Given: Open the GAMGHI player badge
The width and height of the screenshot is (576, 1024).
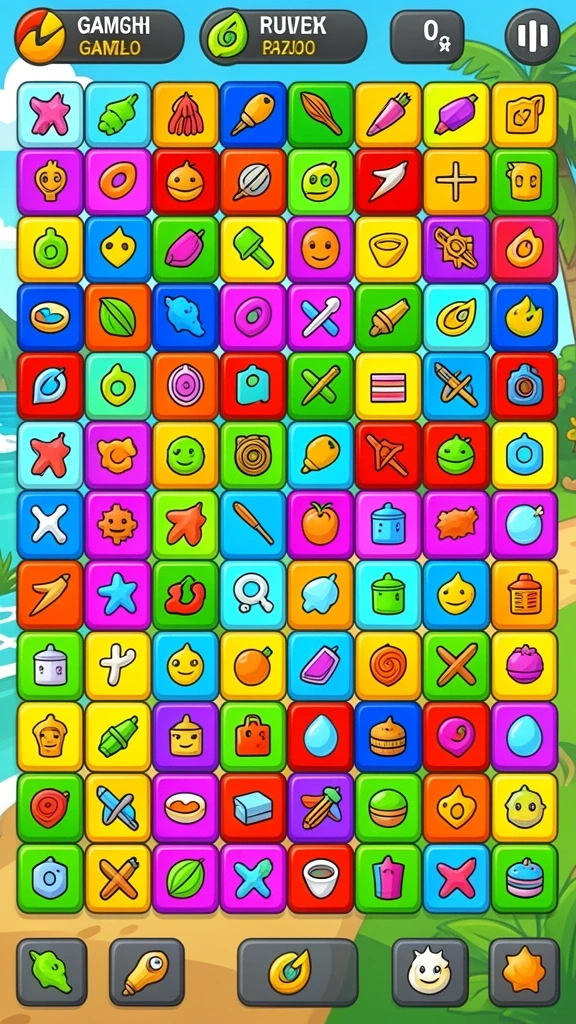Looking at the screenshot, I should tap(99, 37).
